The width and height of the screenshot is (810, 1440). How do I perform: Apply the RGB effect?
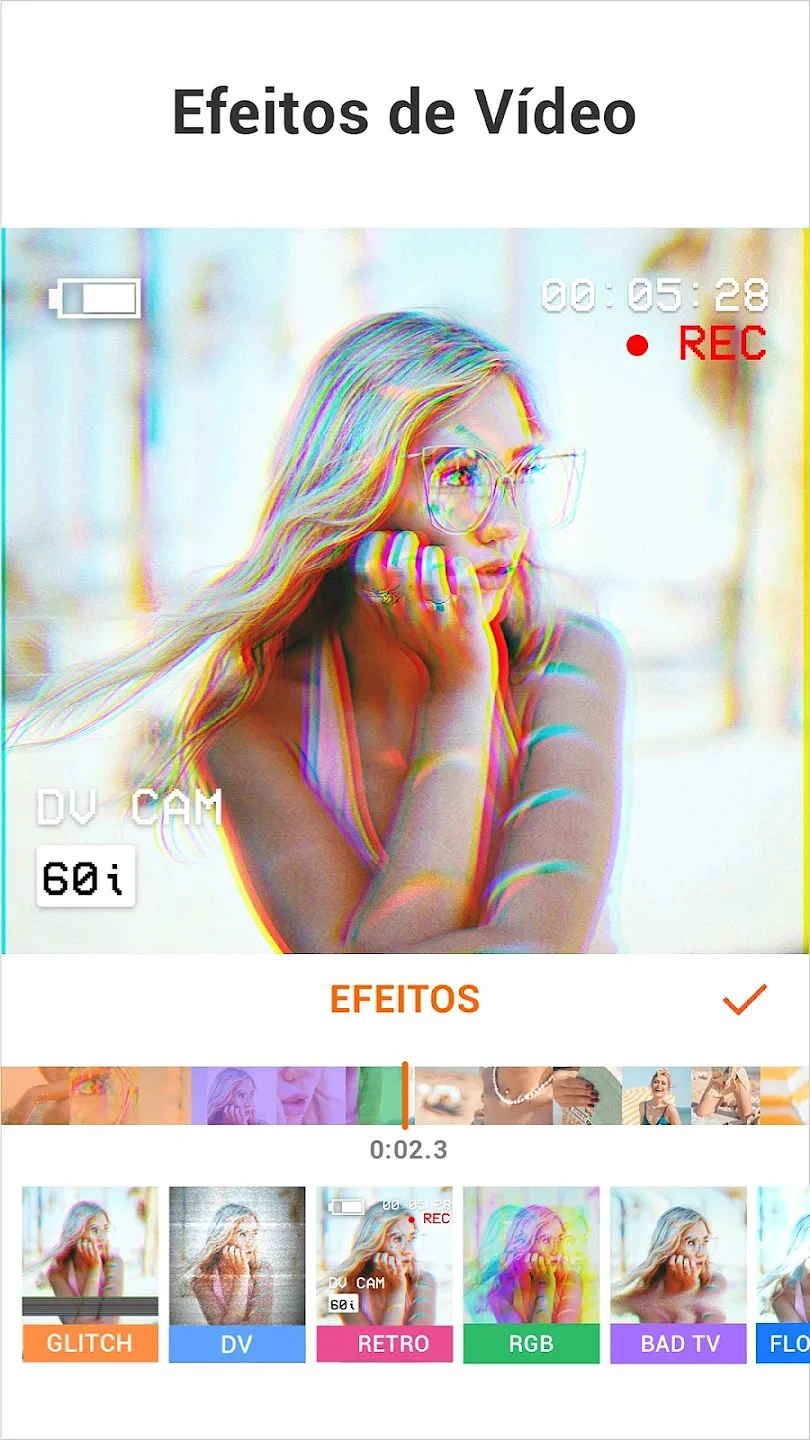pyautogui.click(x=531, y=1274)
